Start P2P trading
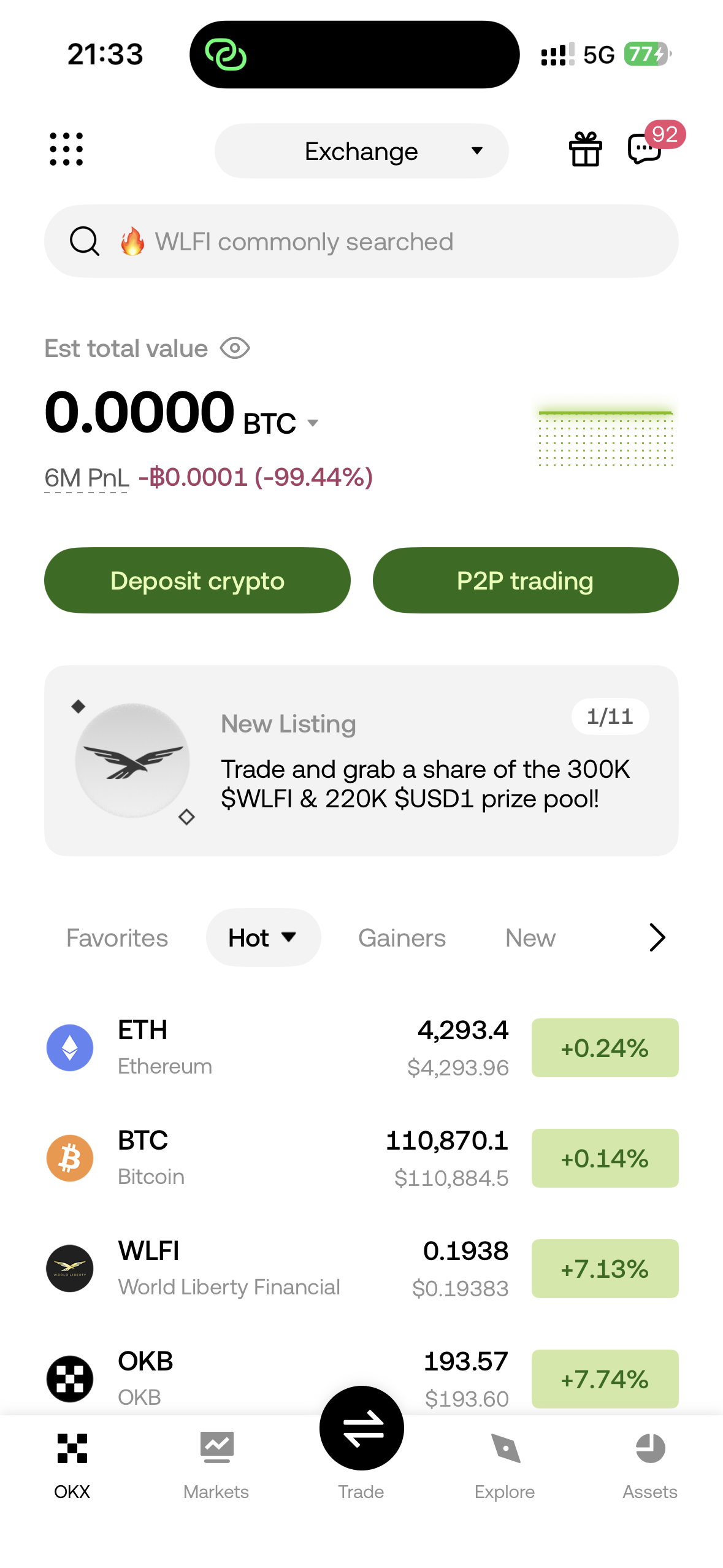Viewport: 723px width, 1568px height. tap(525, 580)
